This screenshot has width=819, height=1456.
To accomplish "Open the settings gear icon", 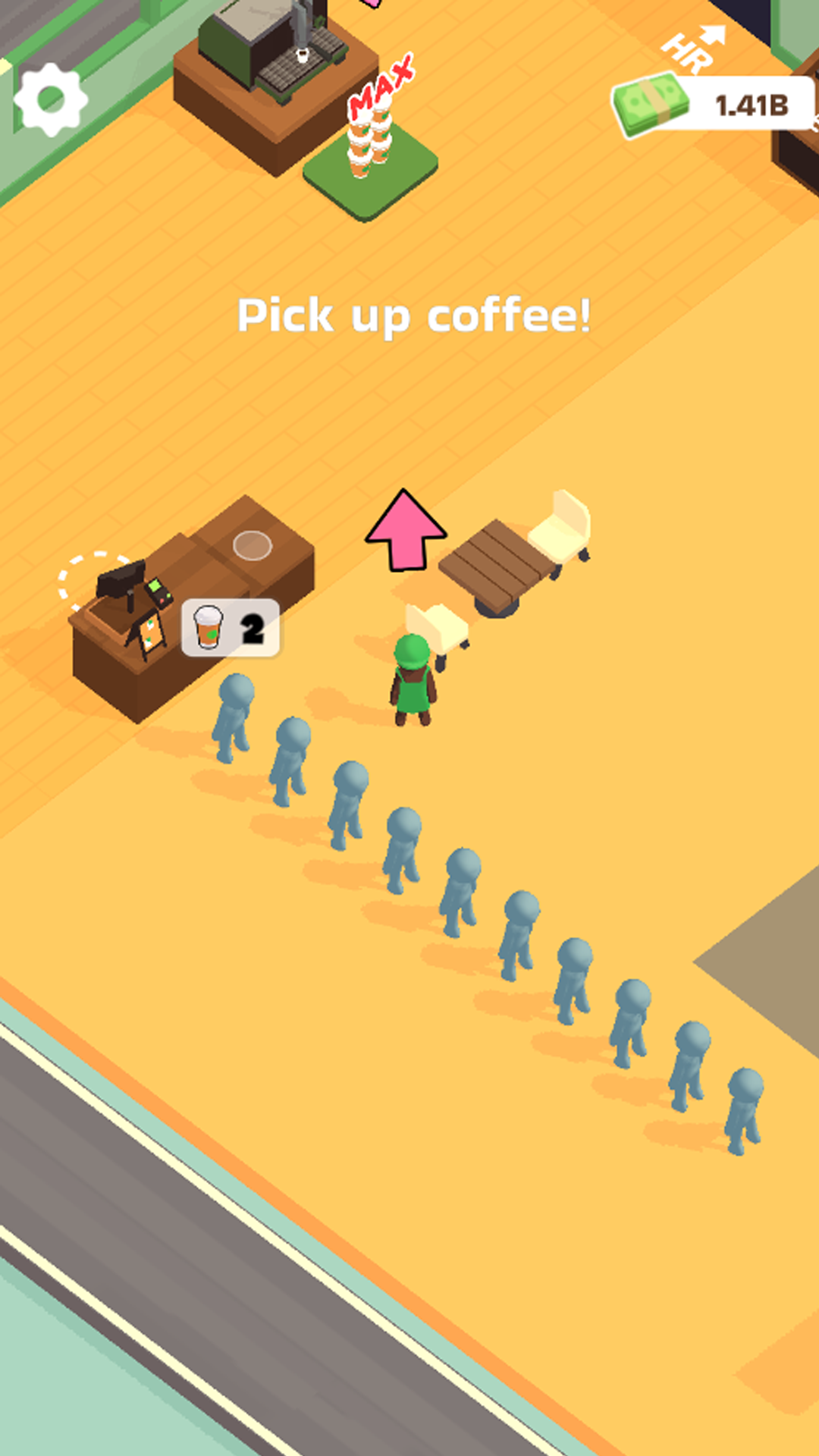I will [x=51, y=99].
